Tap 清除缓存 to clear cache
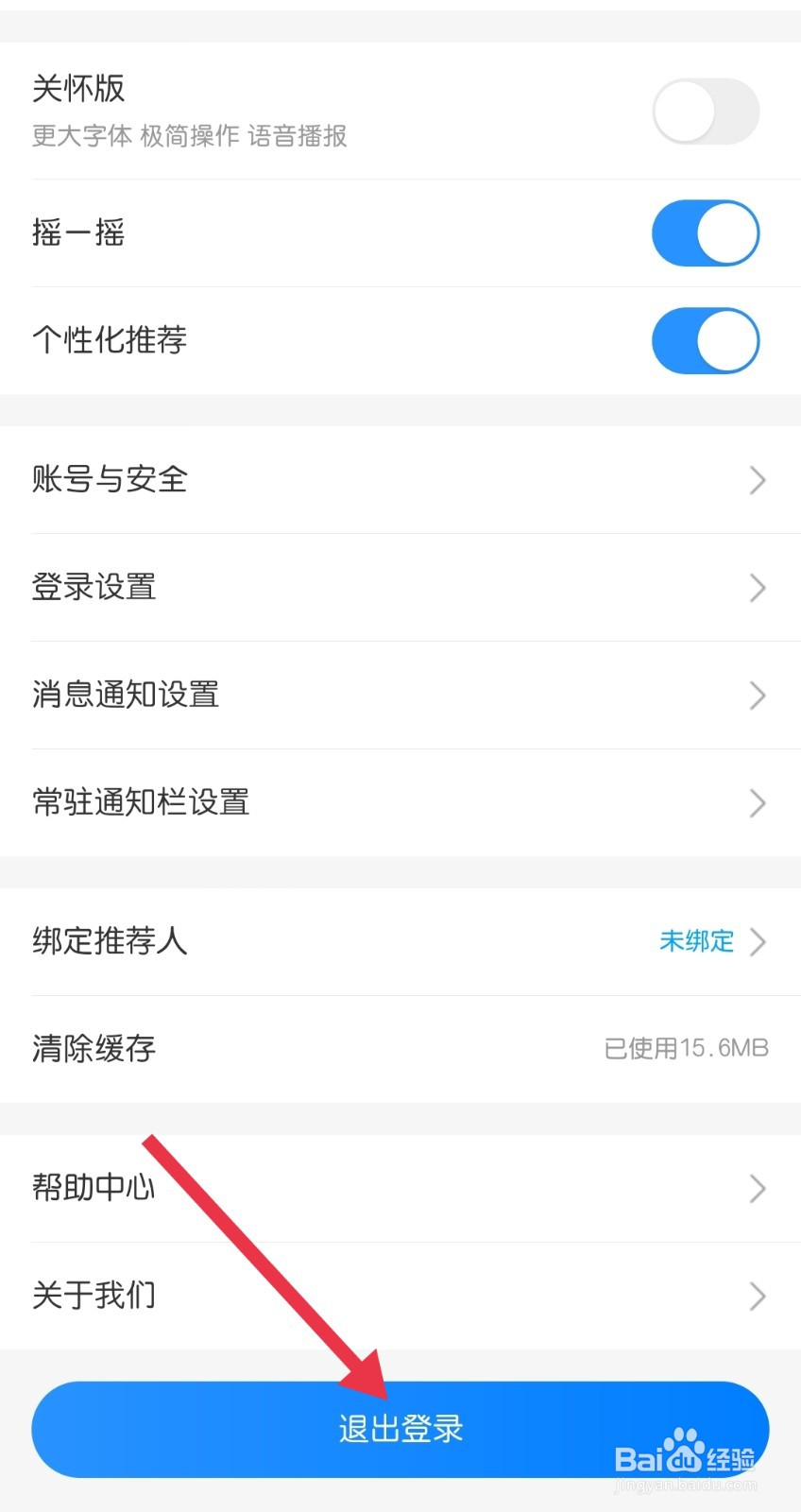 (93, 1048)
